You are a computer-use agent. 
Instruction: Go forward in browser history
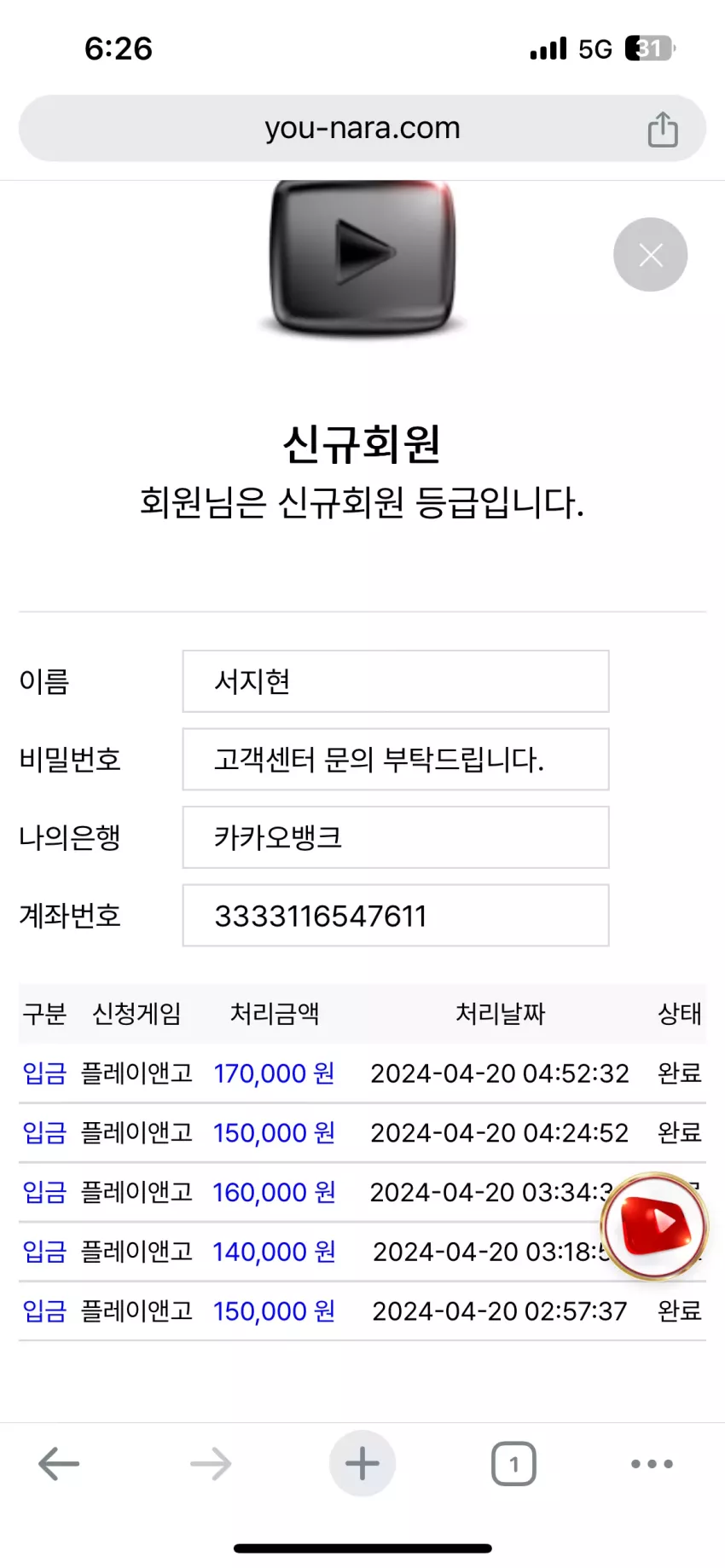click(x=211, y=1464)
